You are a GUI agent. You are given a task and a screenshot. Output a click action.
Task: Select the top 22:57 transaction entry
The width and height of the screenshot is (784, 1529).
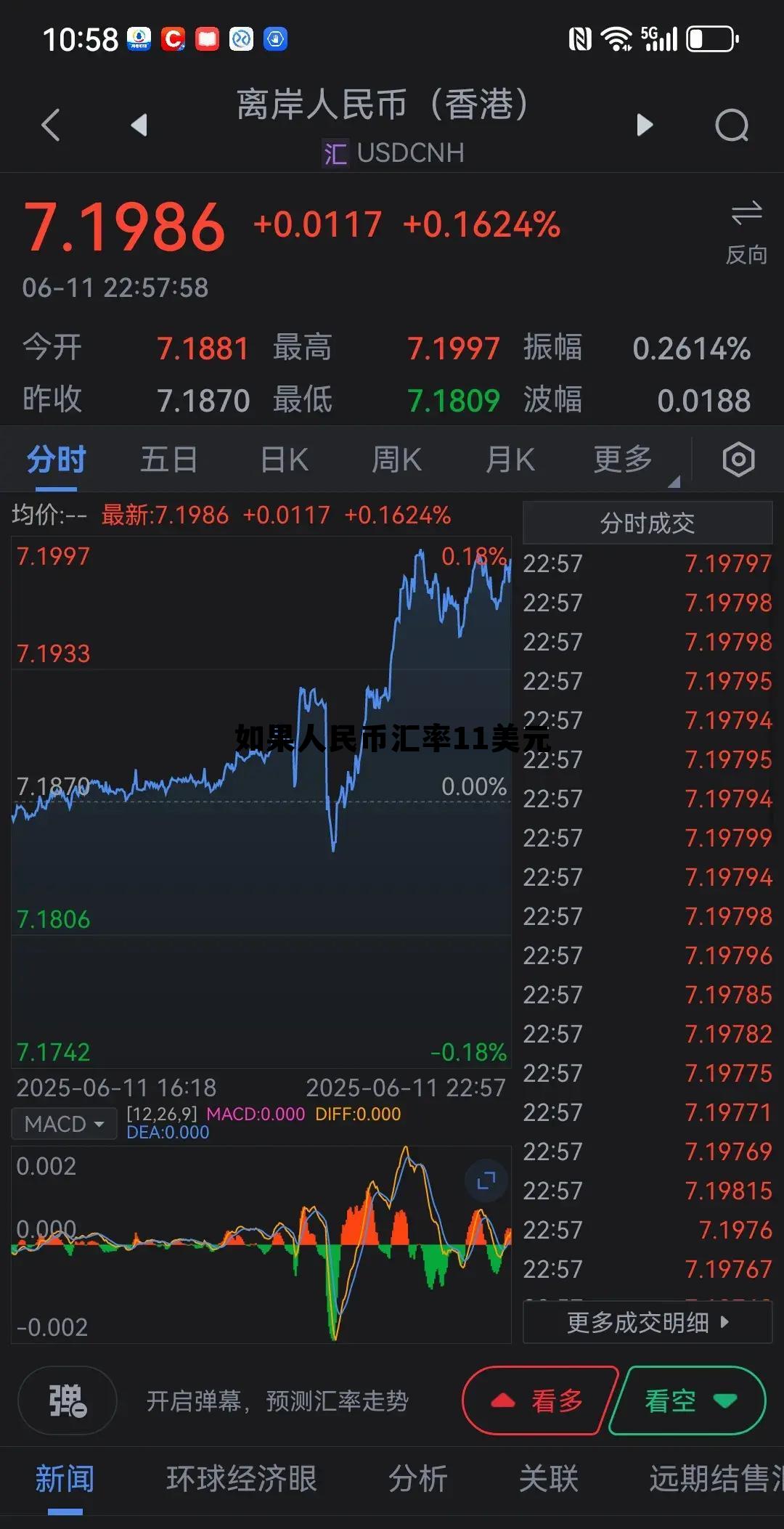[646, 563]
